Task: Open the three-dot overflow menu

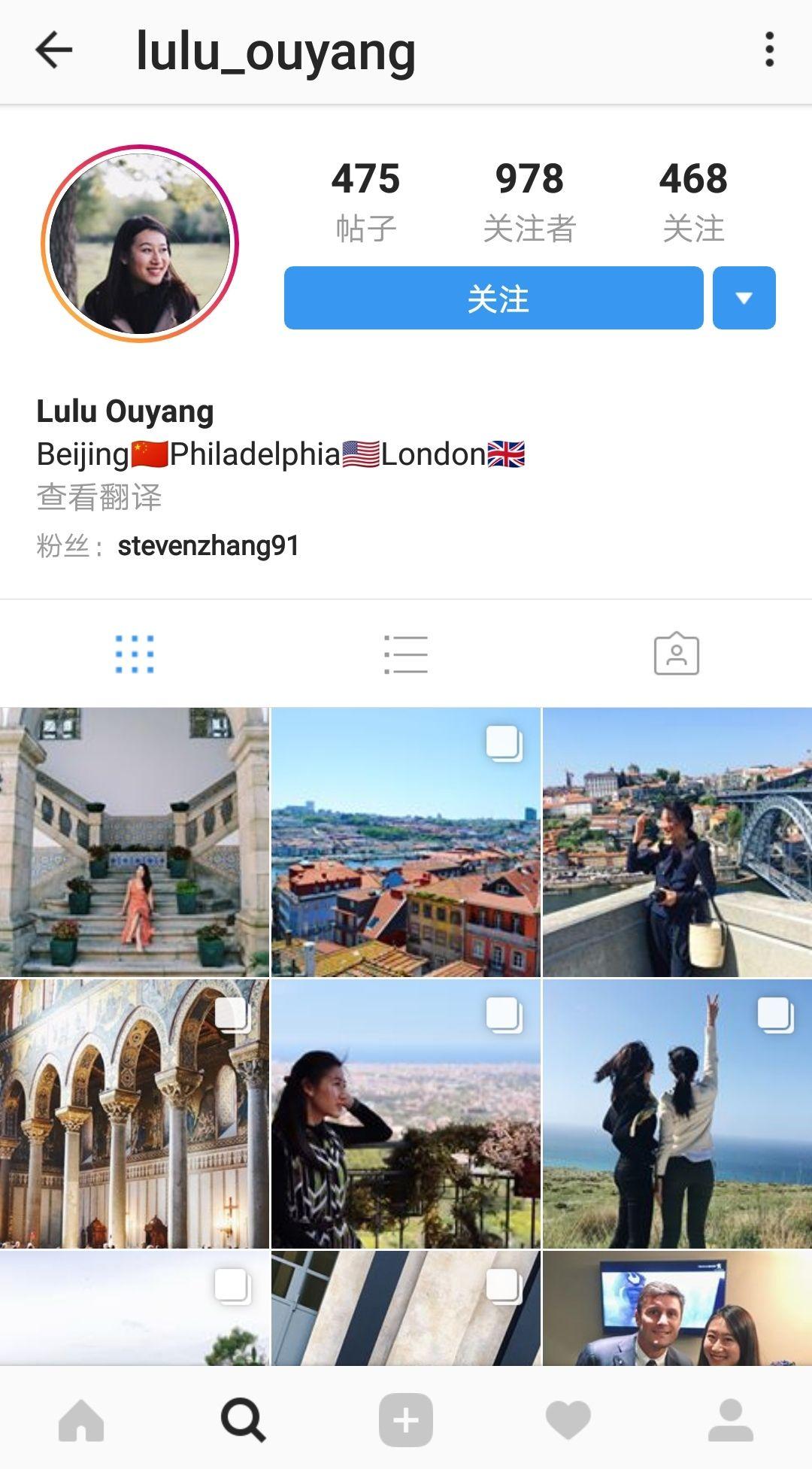Action: tap(769, 50)
